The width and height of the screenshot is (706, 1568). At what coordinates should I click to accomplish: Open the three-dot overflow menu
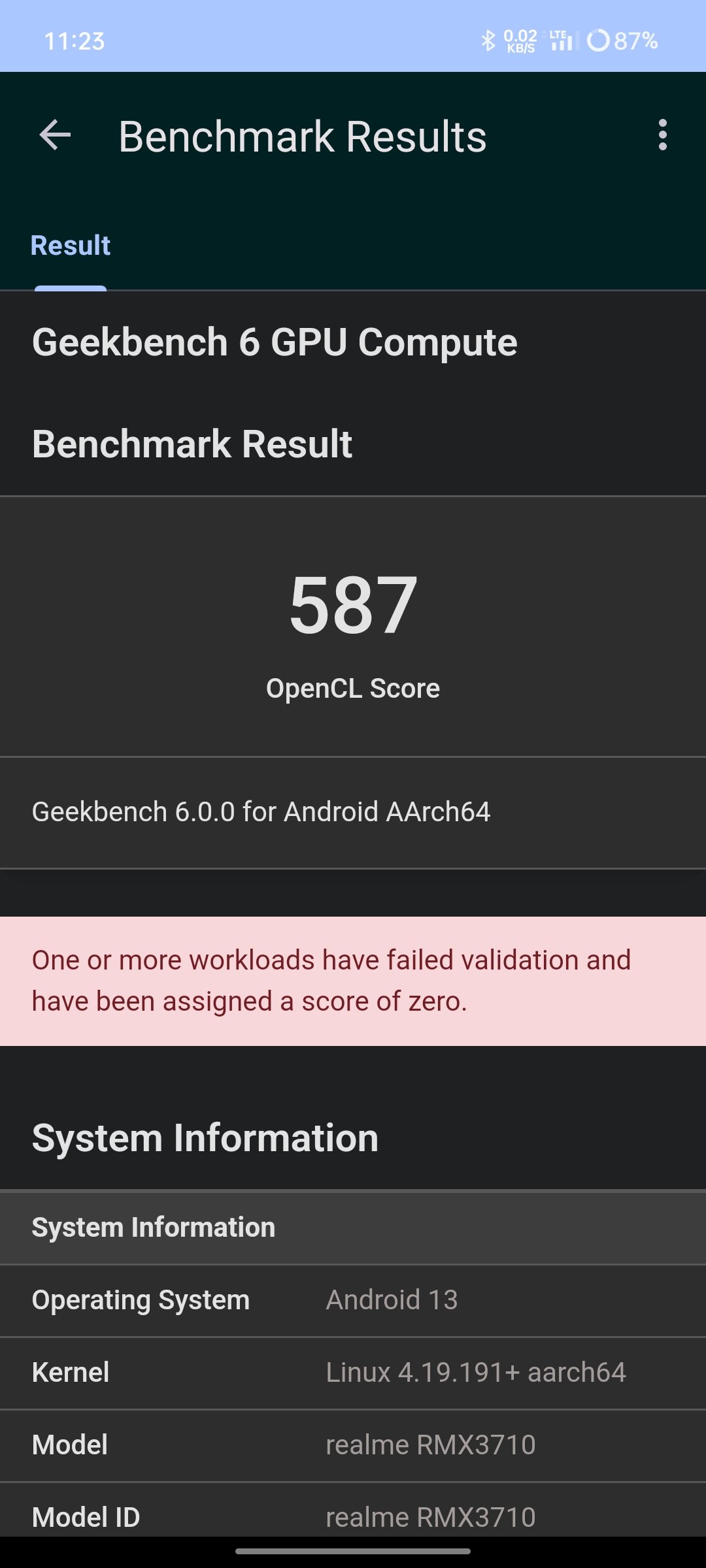(663, 135)
